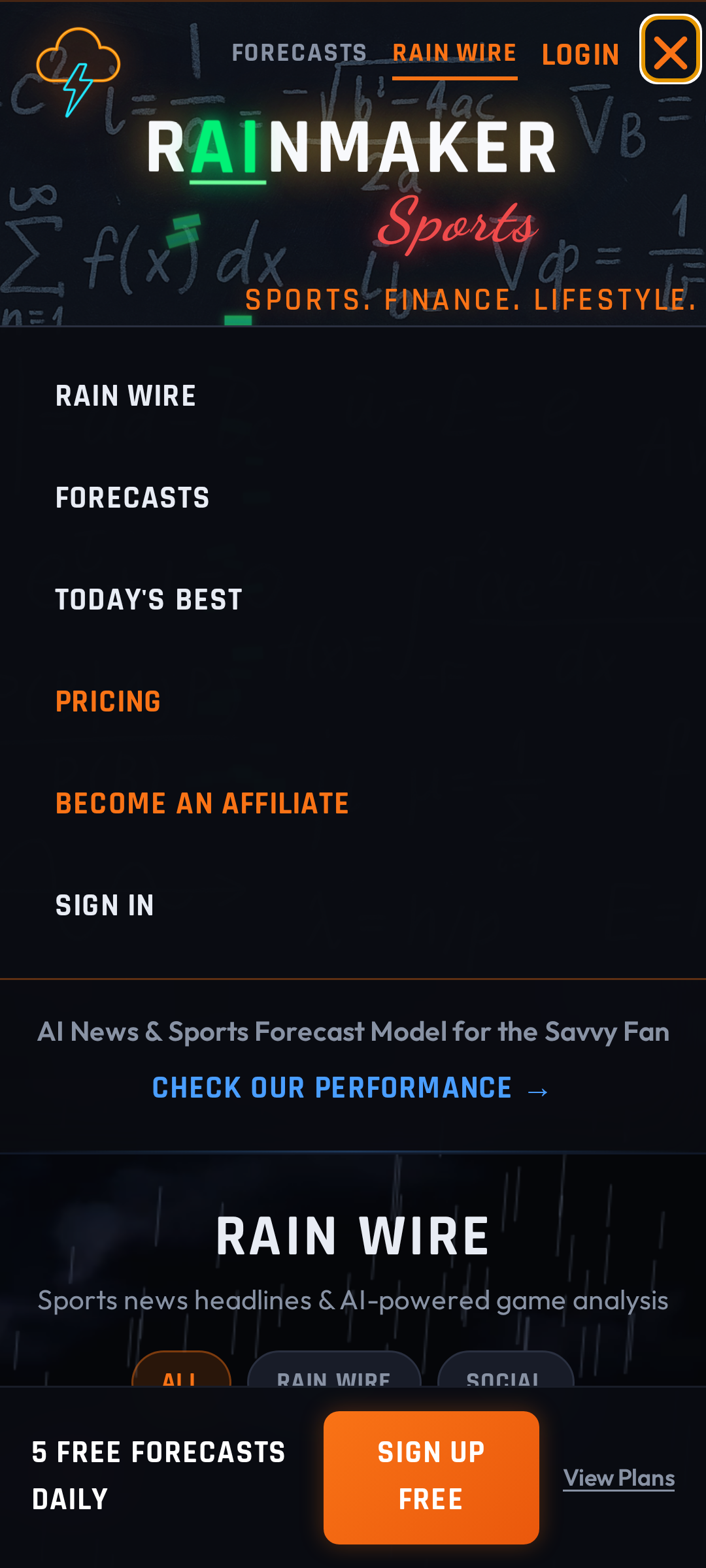The image size is (706, 1568).
Task: Open the View Plans link
Action: (x=618, y=1478)
